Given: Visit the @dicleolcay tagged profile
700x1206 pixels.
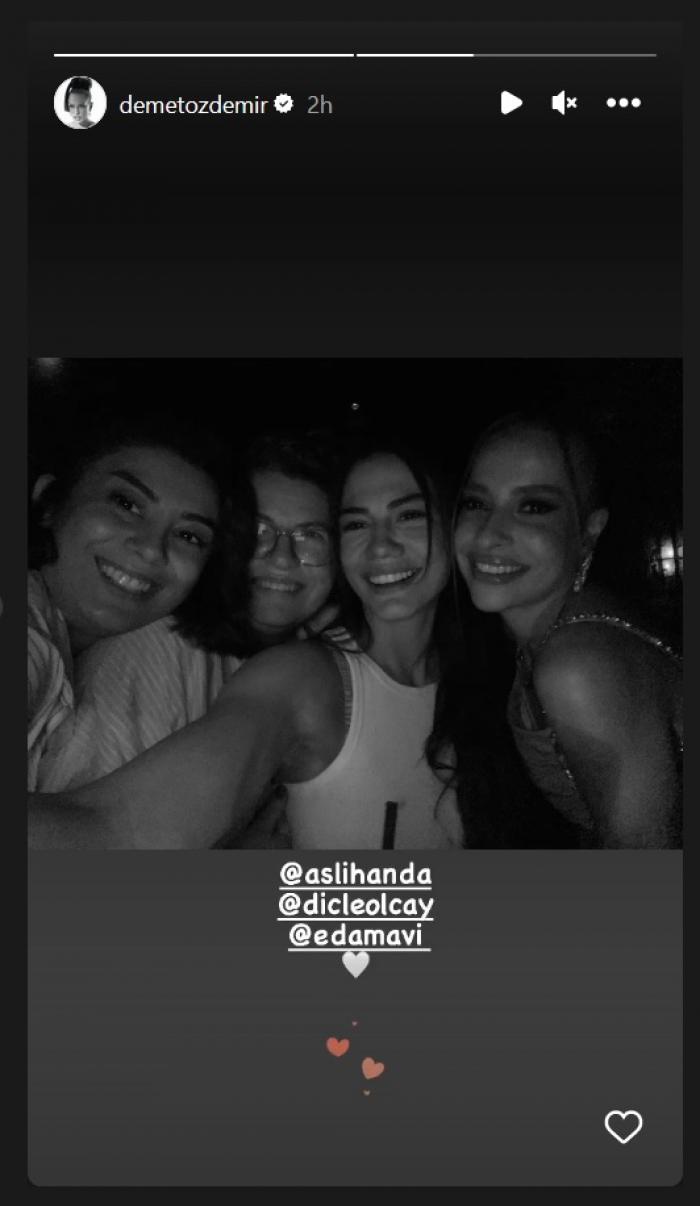Looking at the screenshot, I should coord(355,906).
